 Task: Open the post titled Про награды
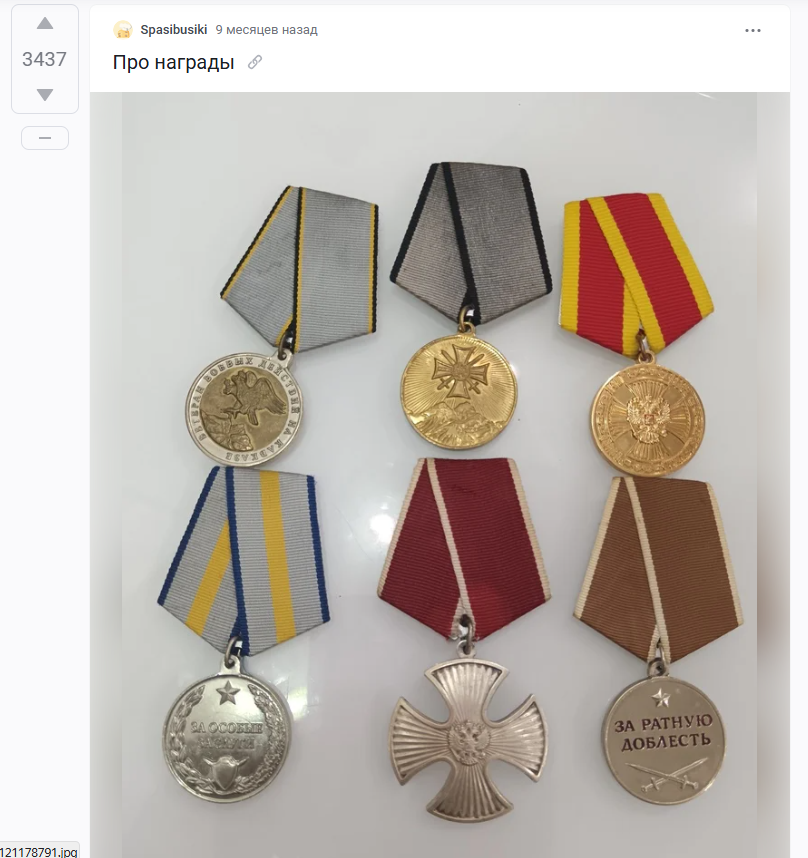tap(173, 62)
